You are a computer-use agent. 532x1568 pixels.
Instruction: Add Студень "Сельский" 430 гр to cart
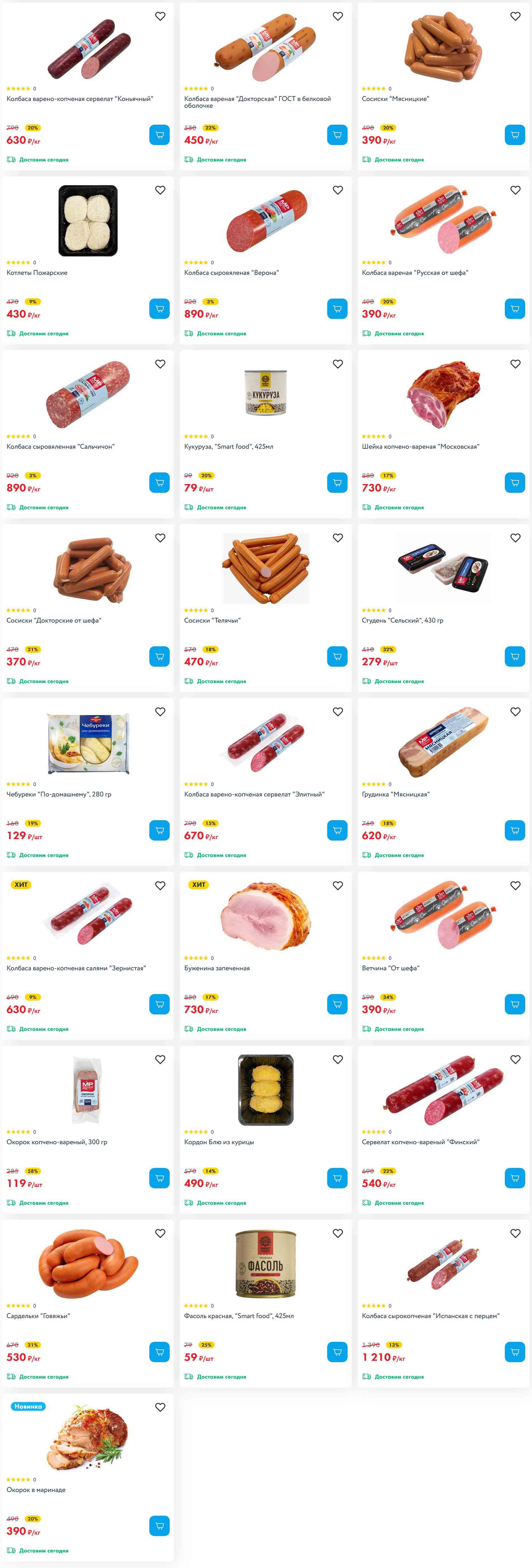point(514,656)
